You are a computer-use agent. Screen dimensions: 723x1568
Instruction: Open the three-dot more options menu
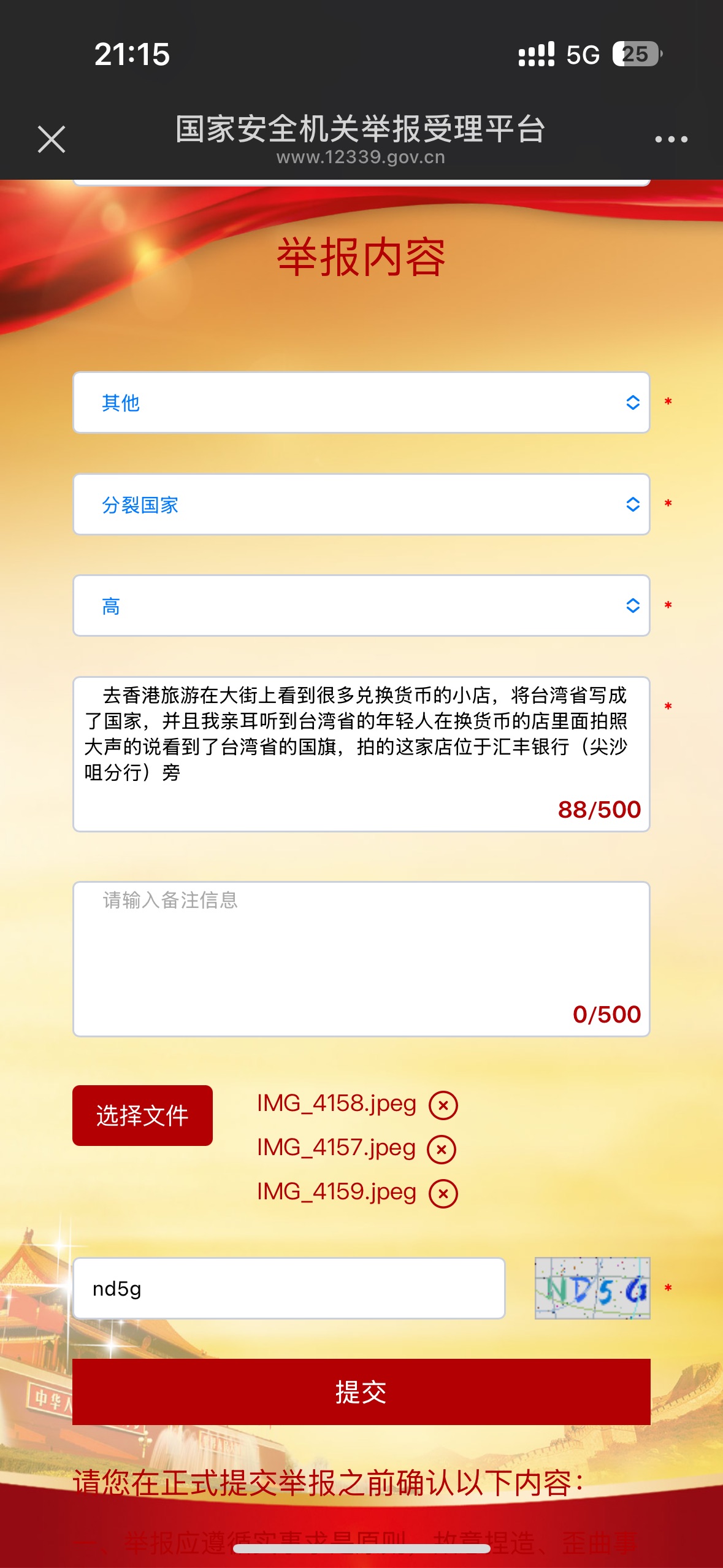pos(671,139)
